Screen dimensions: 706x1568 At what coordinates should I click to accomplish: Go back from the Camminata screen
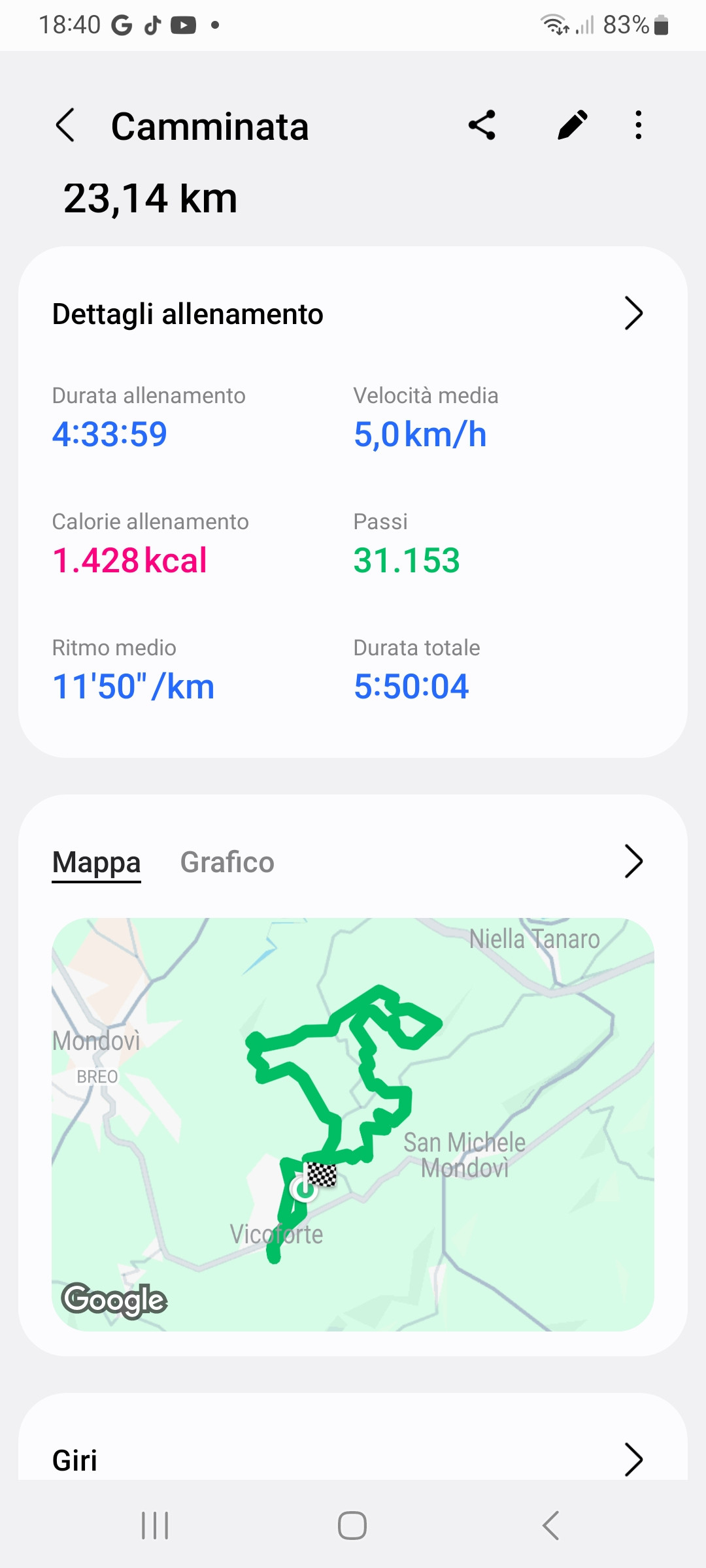(65, 125)
